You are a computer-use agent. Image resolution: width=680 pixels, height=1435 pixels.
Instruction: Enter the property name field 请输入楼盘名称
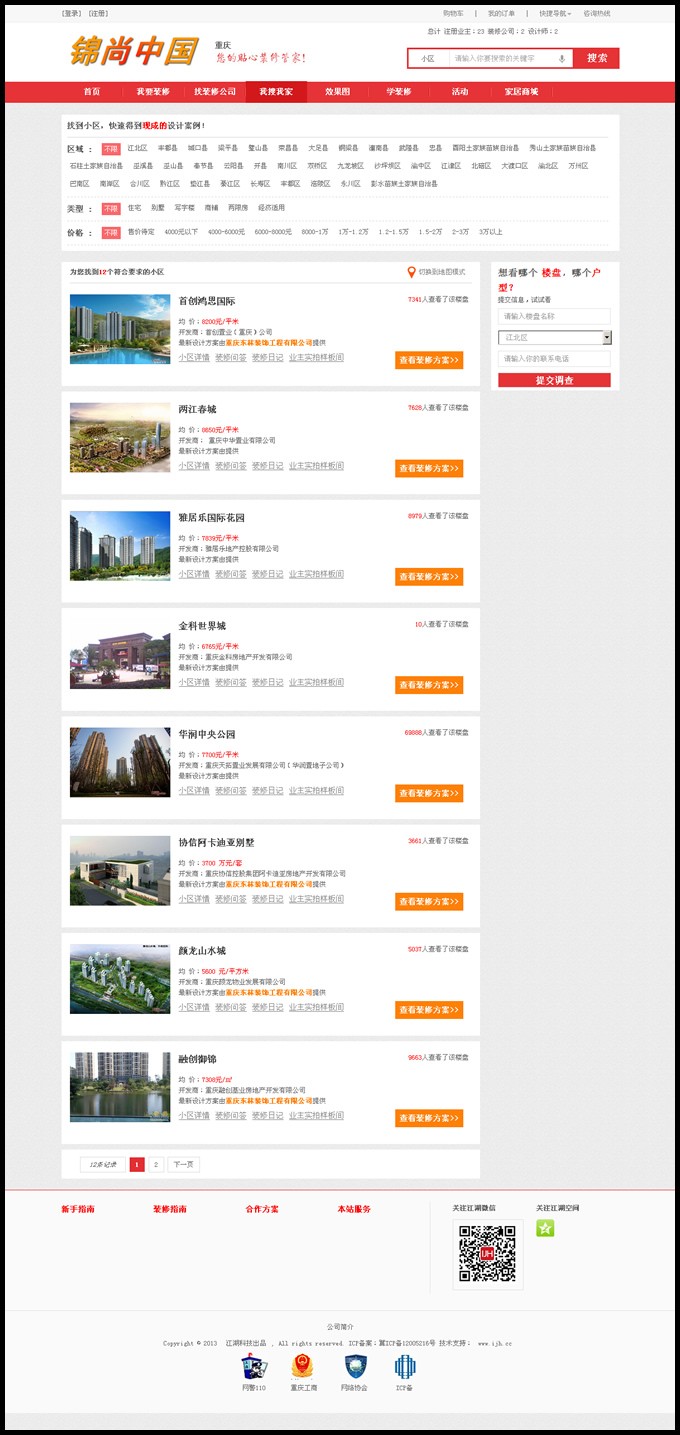coord(554,316)
